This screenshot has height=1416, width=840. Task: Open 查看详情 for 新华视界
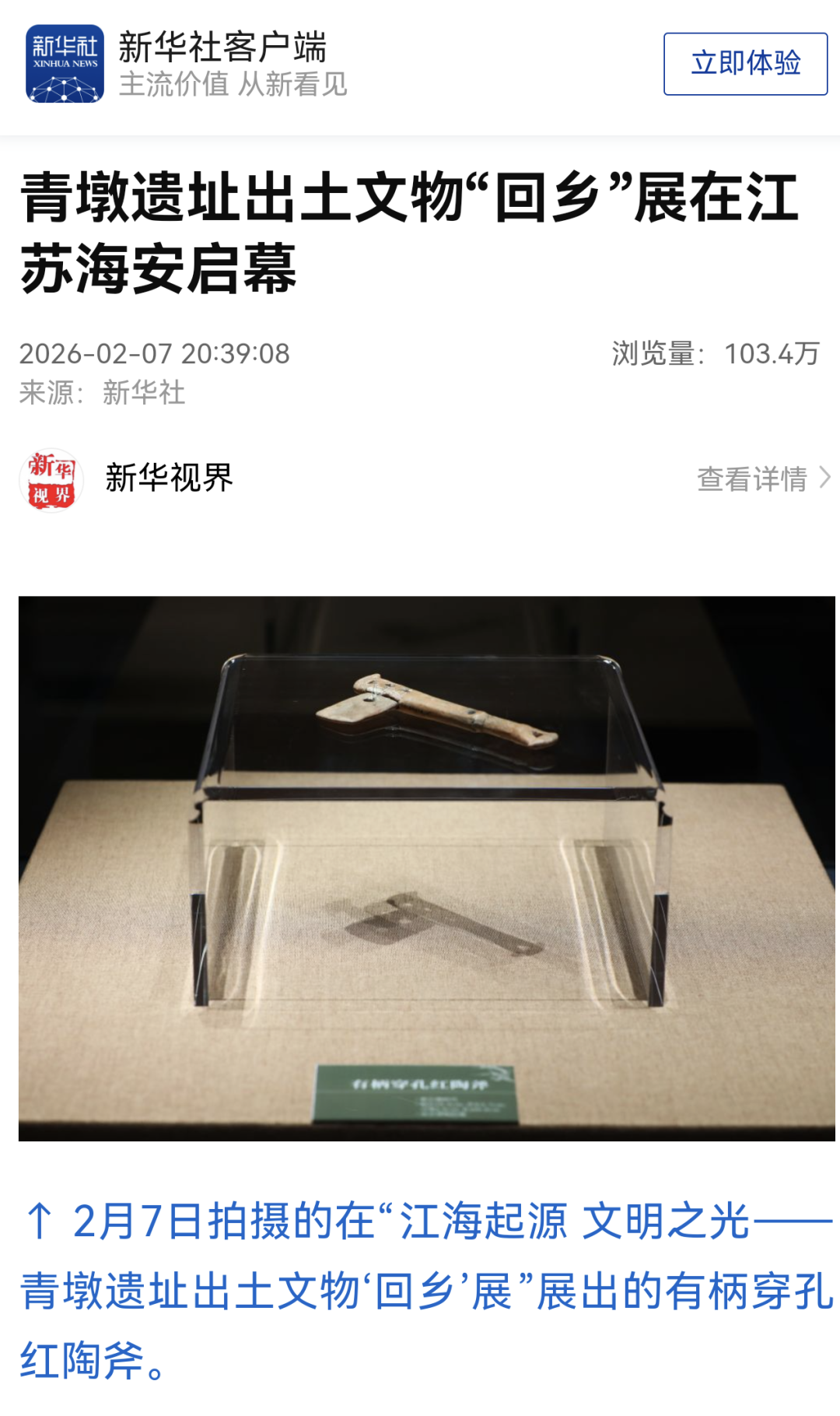(763, 478)
